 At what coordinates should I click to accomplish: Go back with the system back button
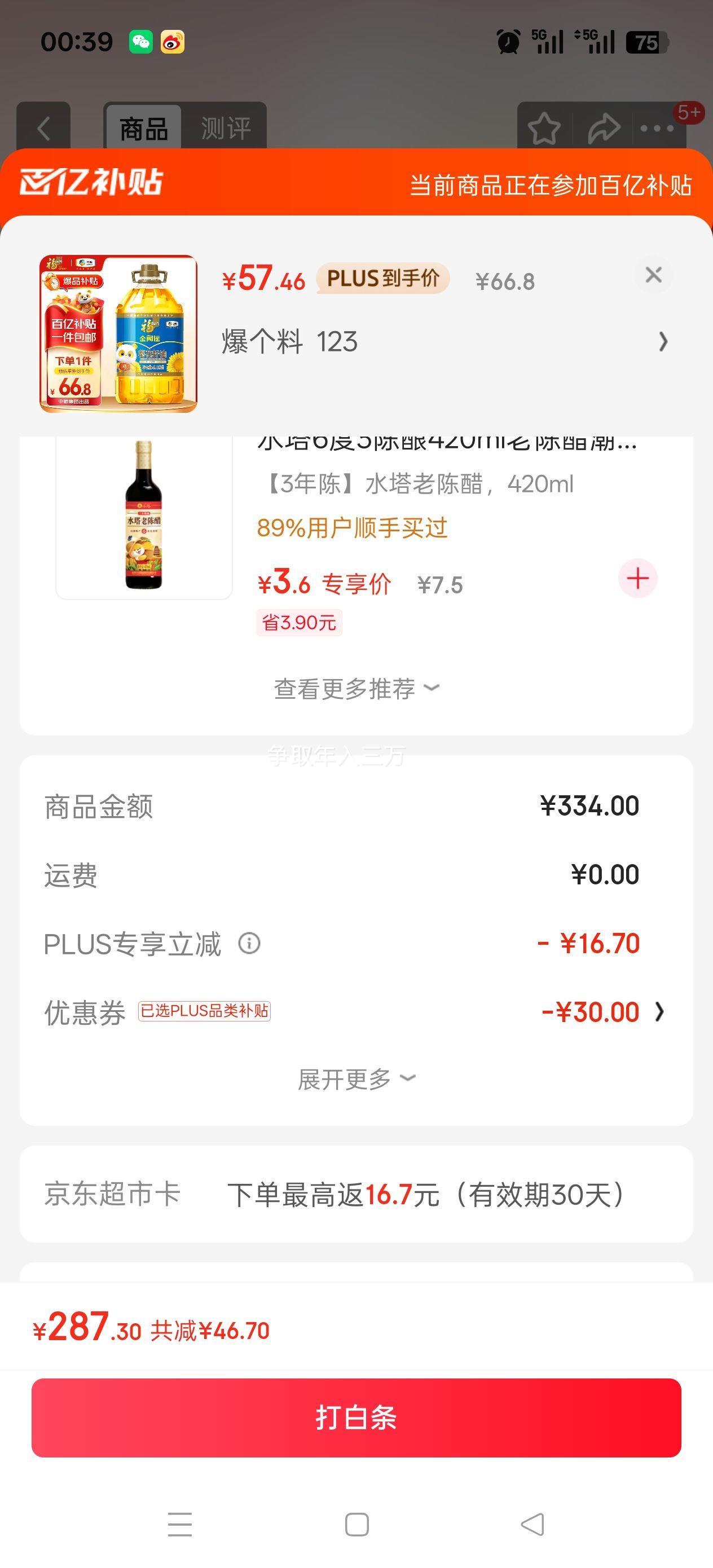click(532, 1525)
